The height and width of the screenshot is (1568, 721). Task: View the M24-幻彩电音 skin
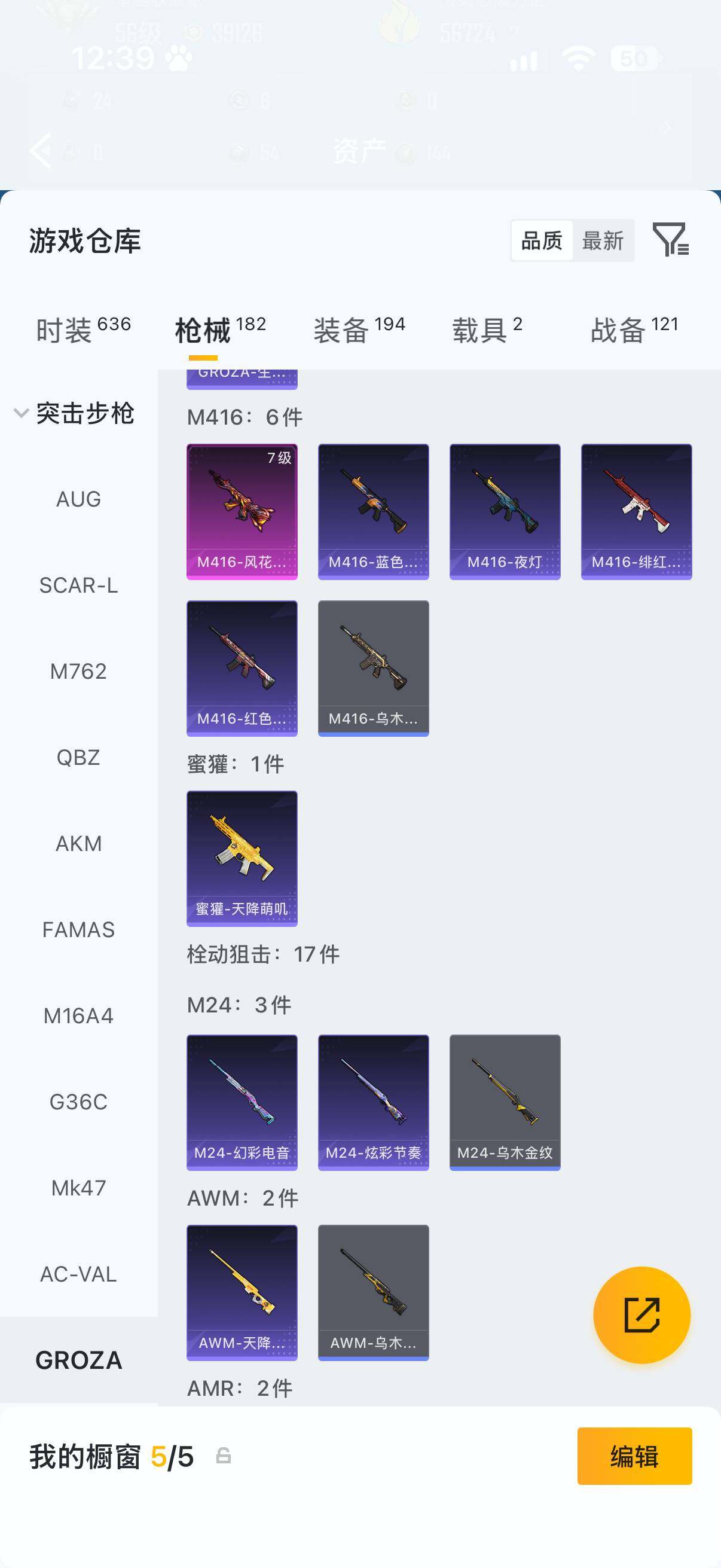pos(242,1102)
